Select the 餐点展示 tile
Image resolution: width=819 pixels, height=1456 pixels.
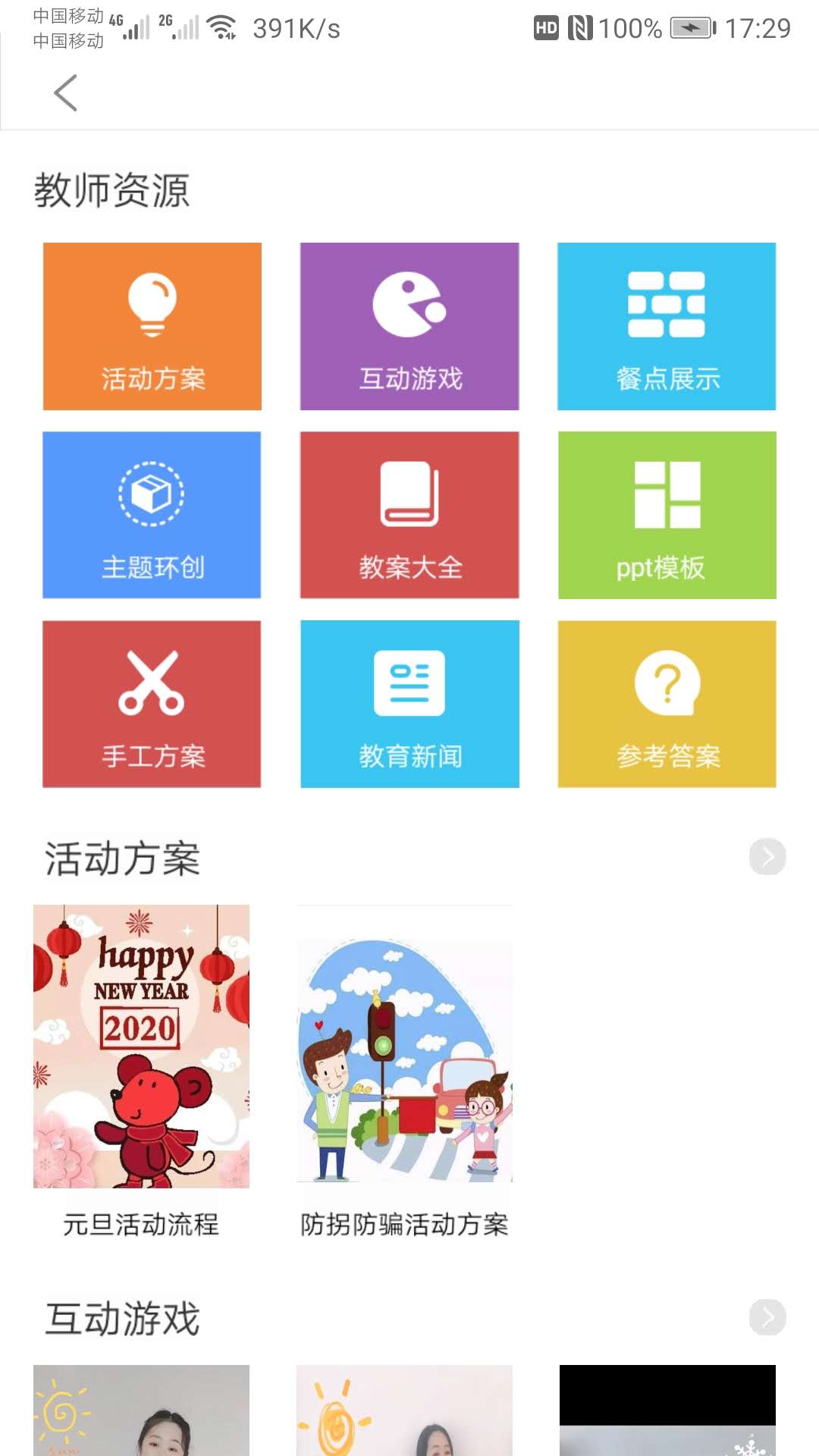(x=667, y=326)
